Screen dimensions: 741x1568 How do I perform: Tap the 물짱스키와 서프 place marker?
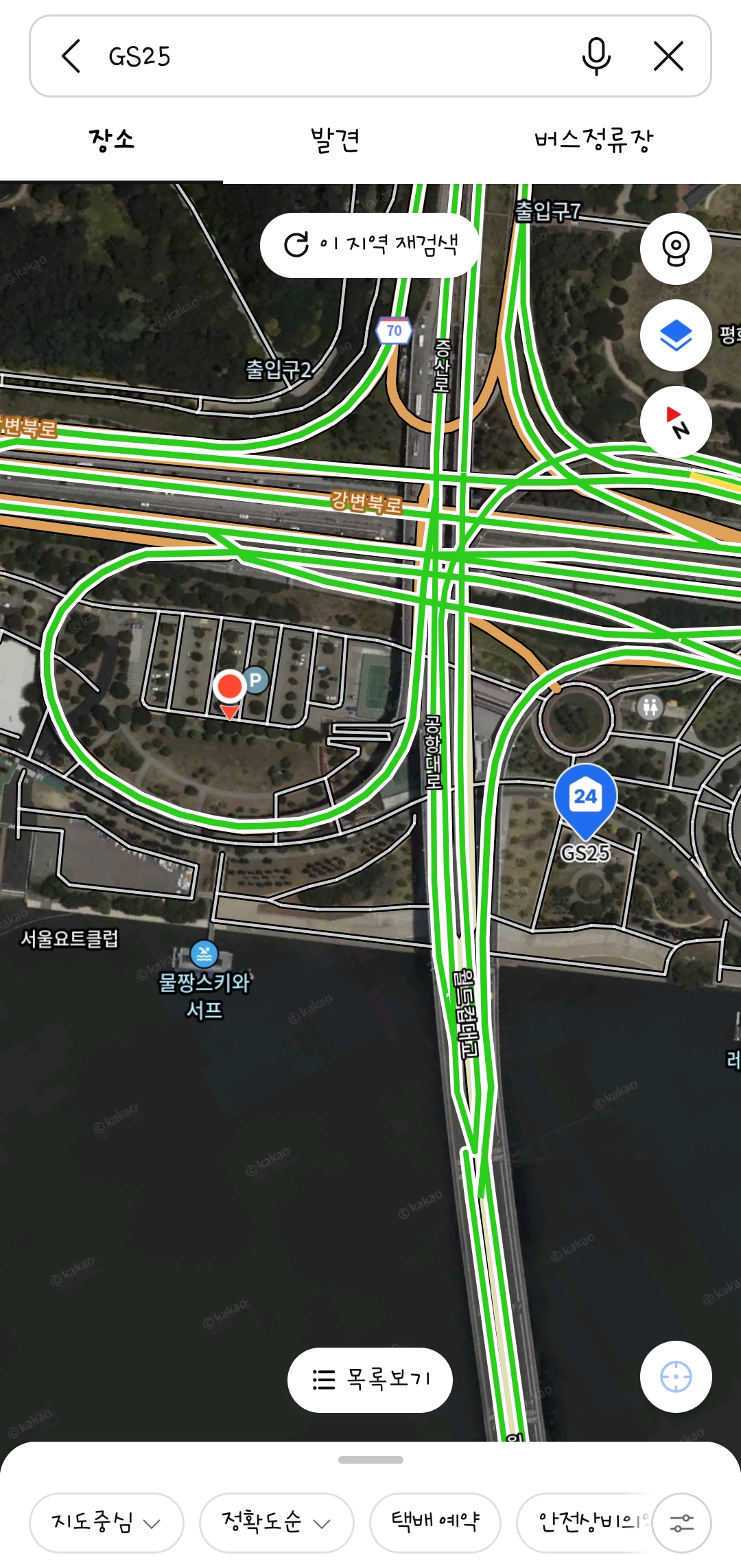tap(204, 954)
